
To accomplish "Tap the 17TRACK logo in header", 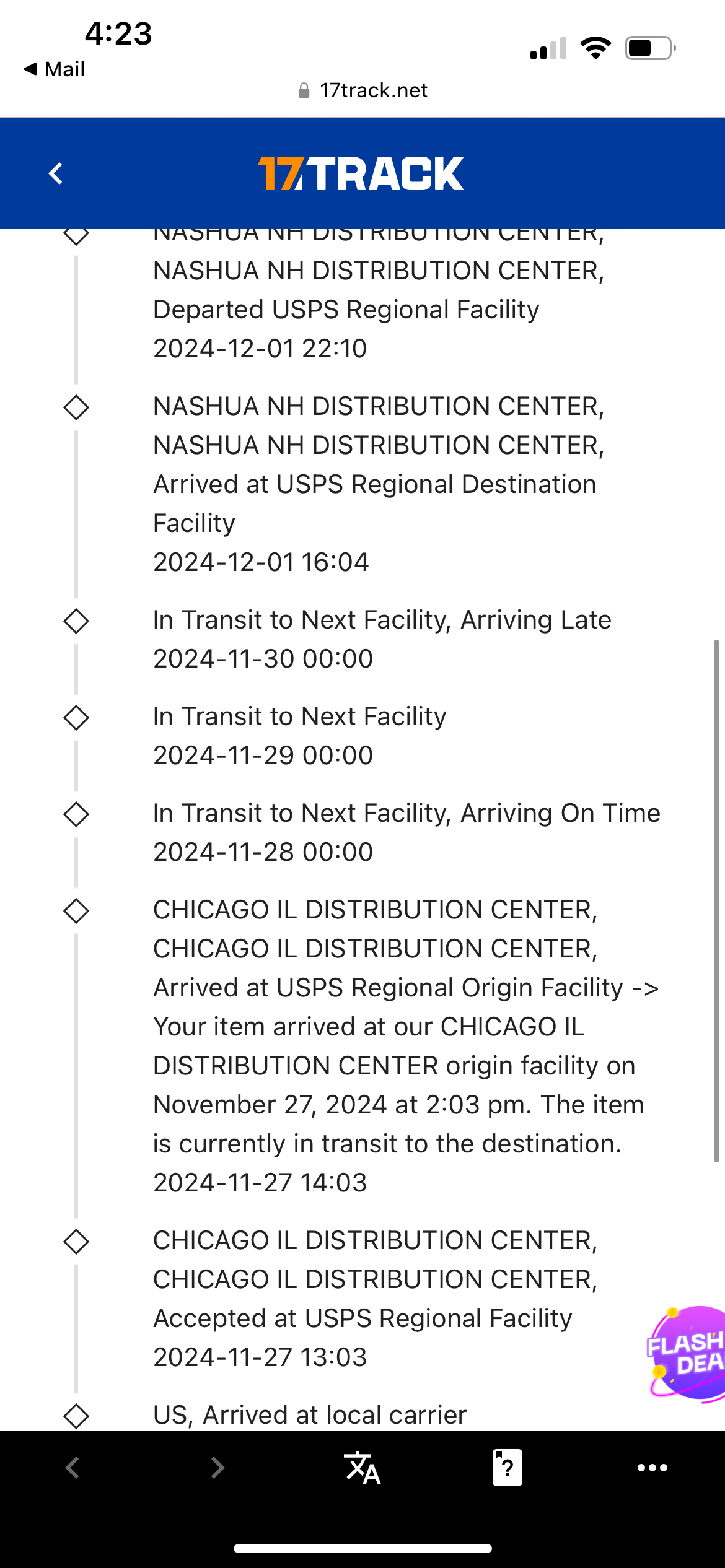I will point(361,173).
